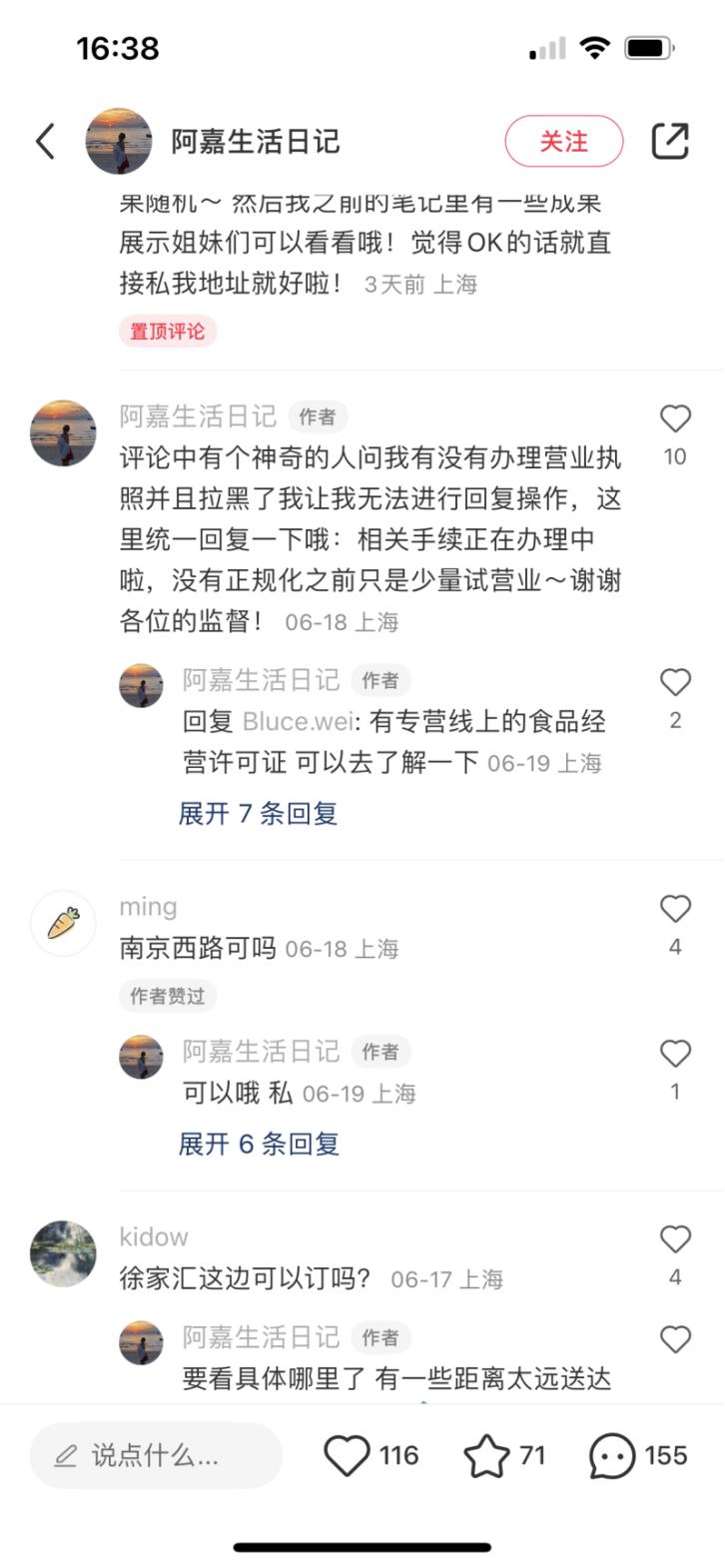This screenshot has width=725, height=1568.
Task: Tap the back arrow to exit comments
Action: point(44,141)
